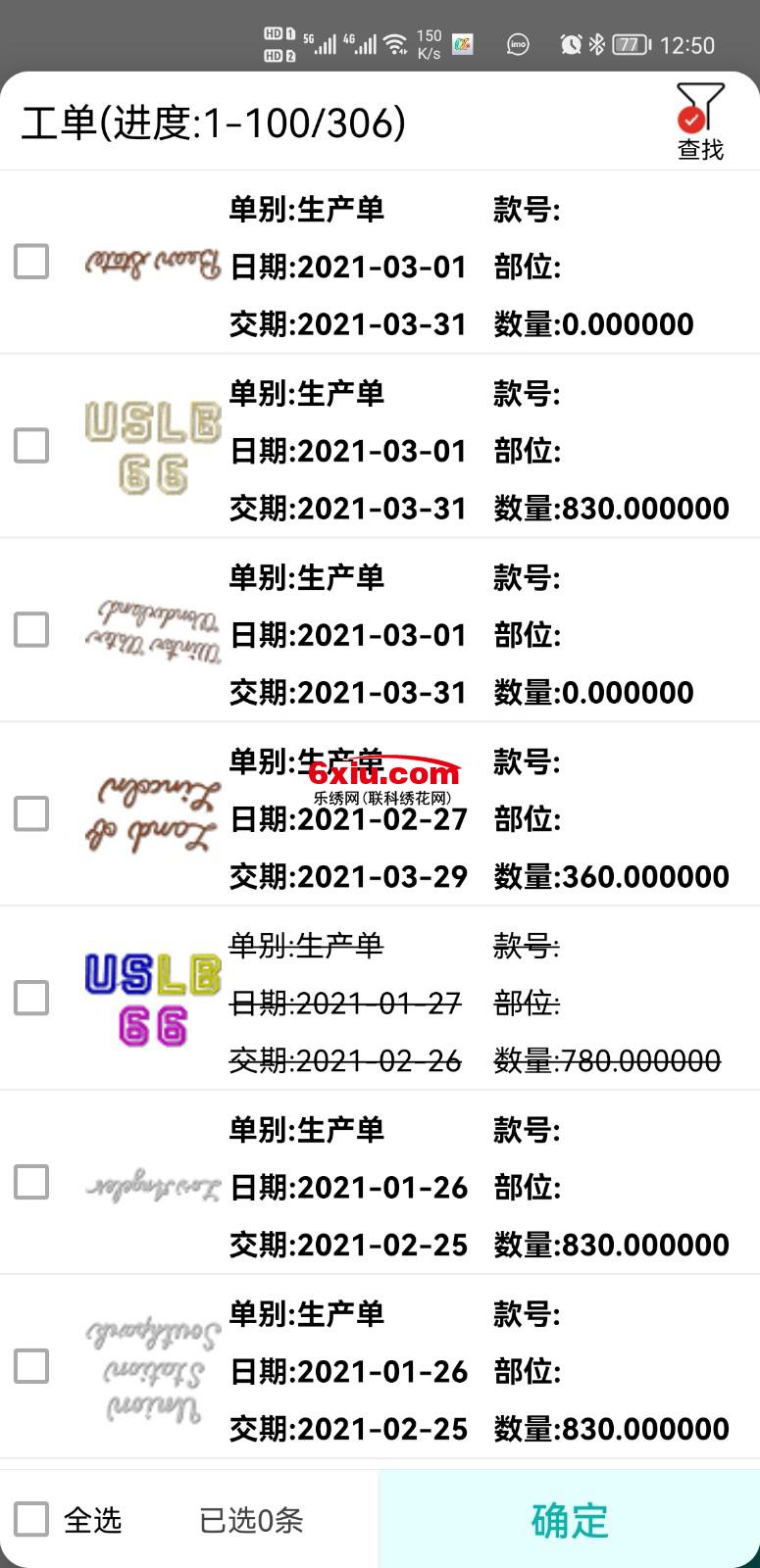The height and width of the screenshot is (1568, 760).
Task: Toggle the 全选 select-all checkbox
Action: tap(31, 1520)
